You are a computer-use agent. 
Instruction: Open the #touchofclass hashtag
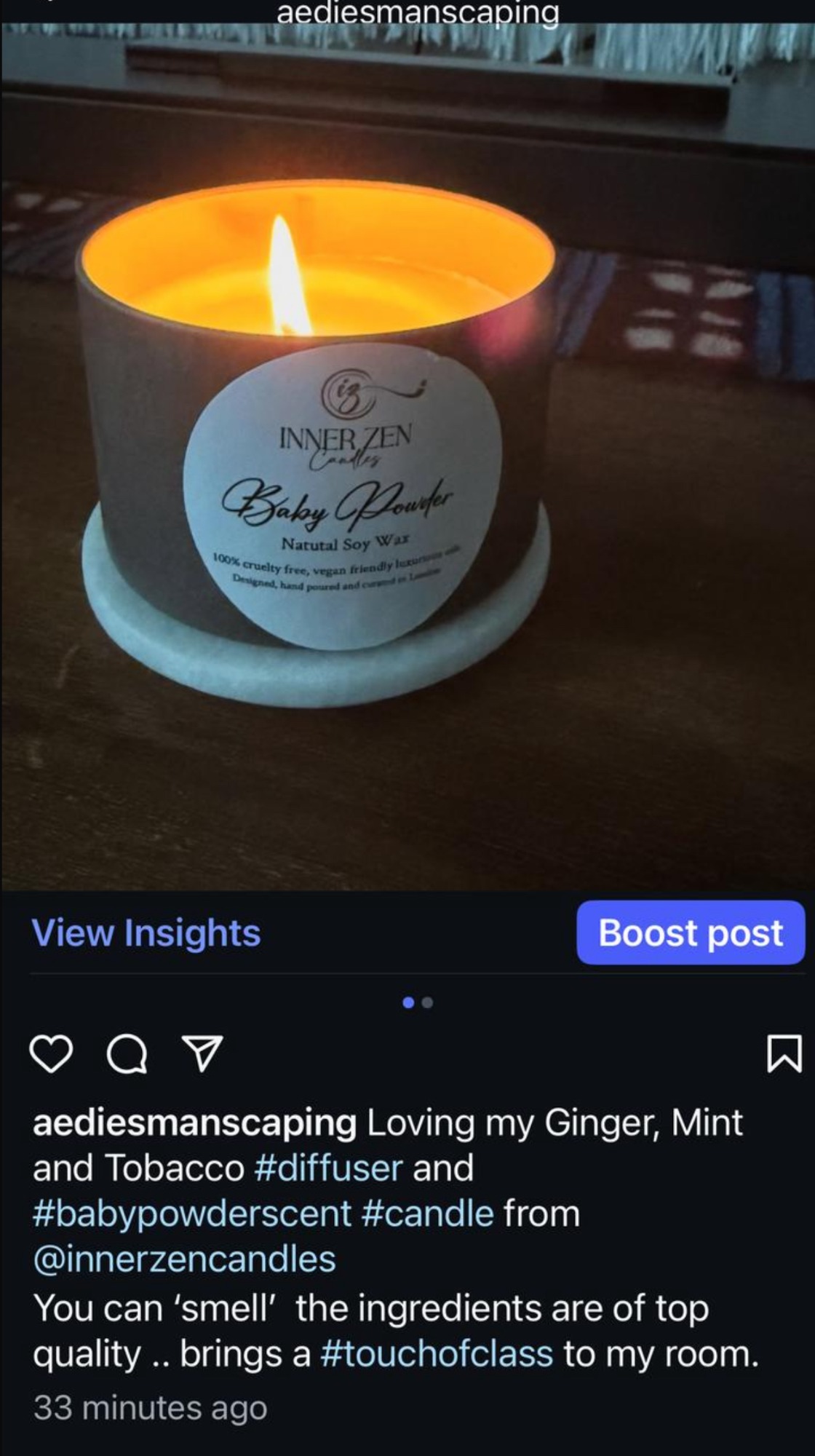point(437,1354)
